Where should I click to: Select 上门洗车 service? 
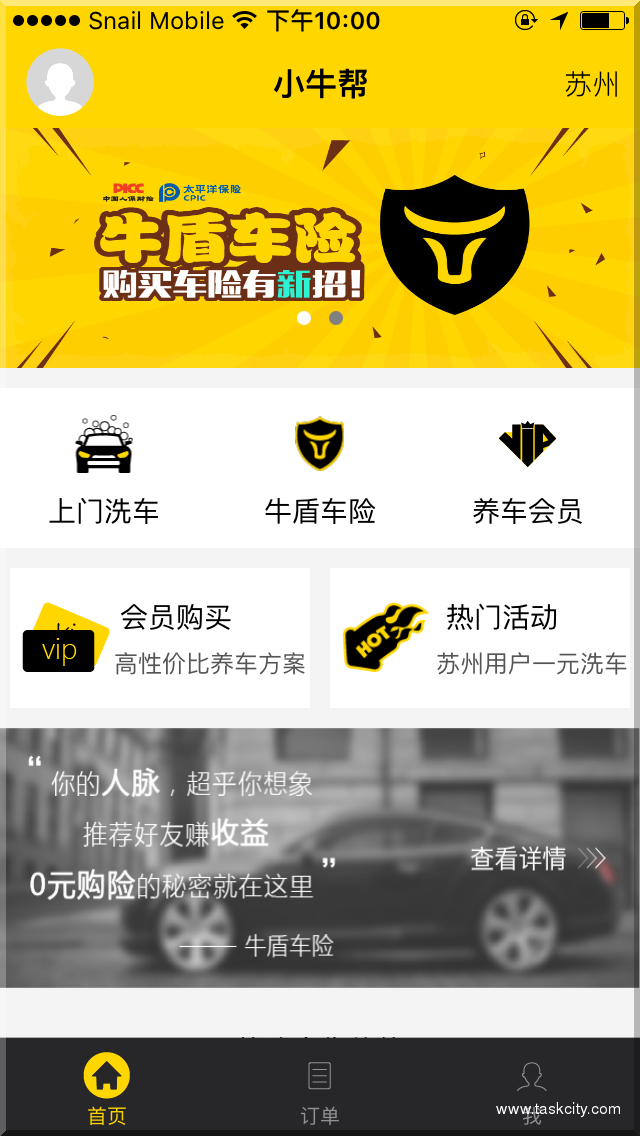pos(104,470)
